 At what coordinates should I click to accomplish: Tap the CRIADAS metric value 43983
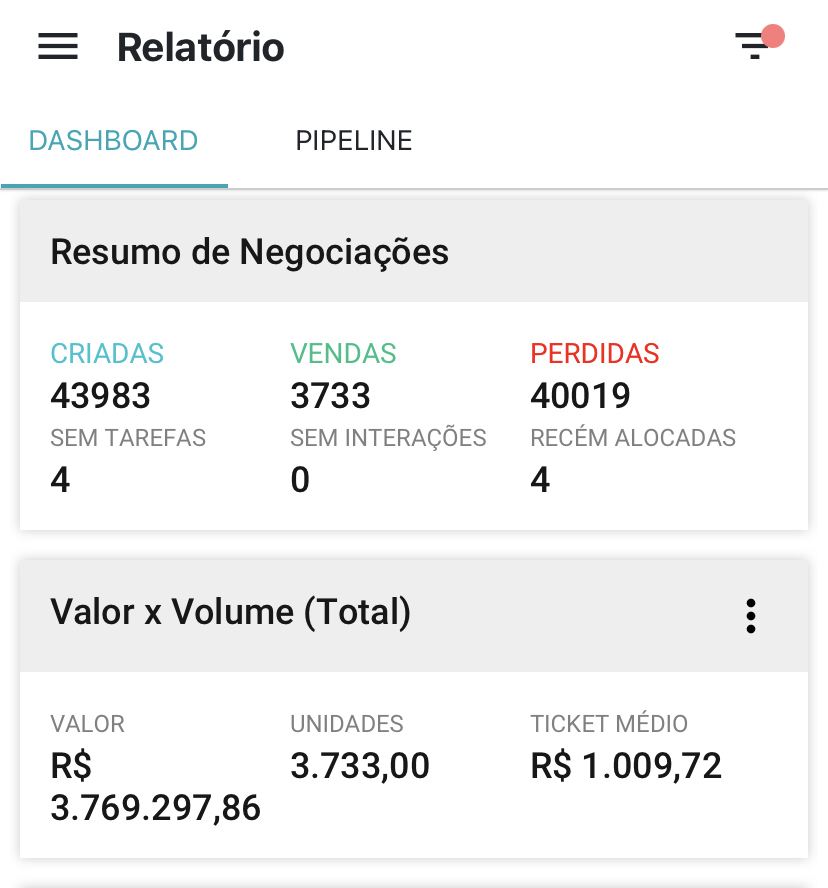[x=100, y=395]
